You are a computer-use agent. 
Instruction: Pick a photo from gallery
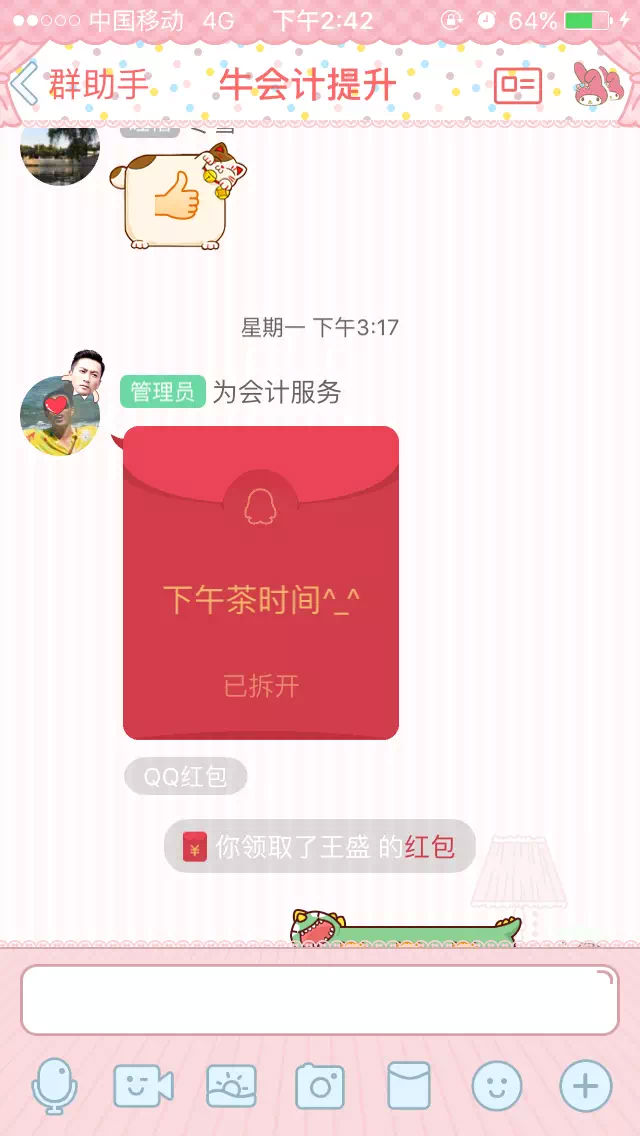[x=231, y=1086]
